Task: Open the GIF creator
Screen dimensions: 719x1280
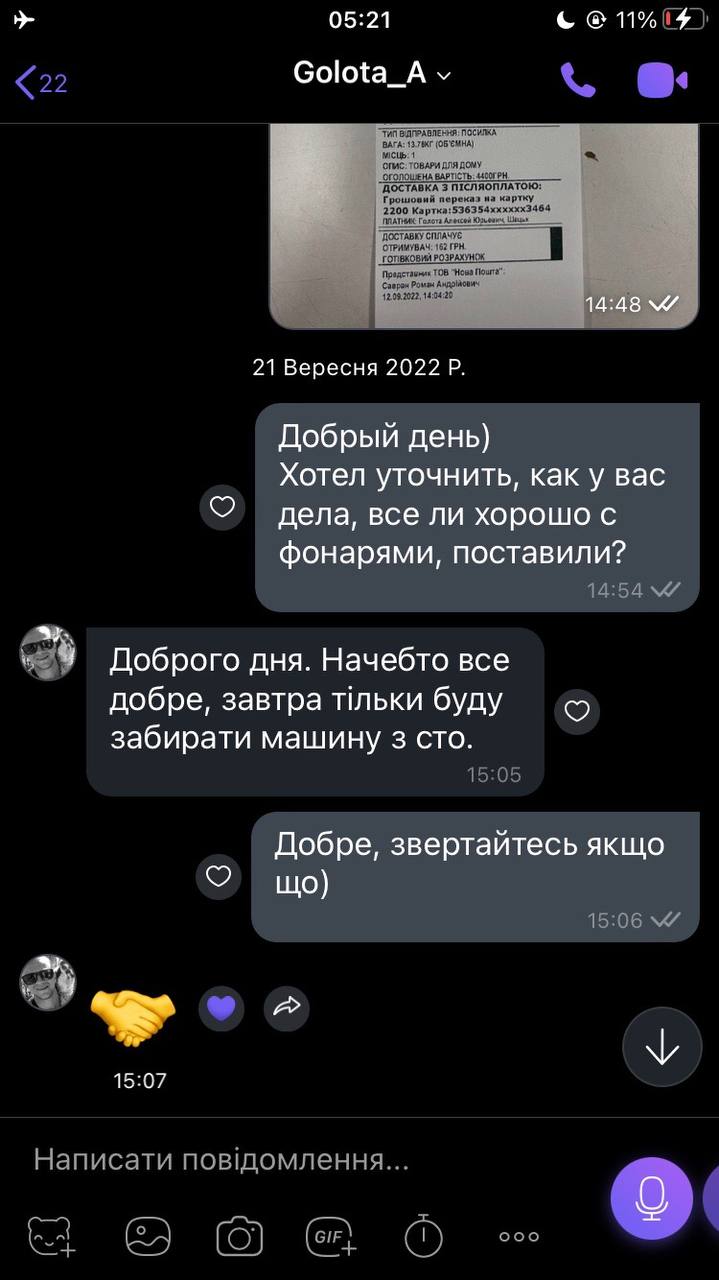Action: pyautogui.click(x=331, y=1237)
